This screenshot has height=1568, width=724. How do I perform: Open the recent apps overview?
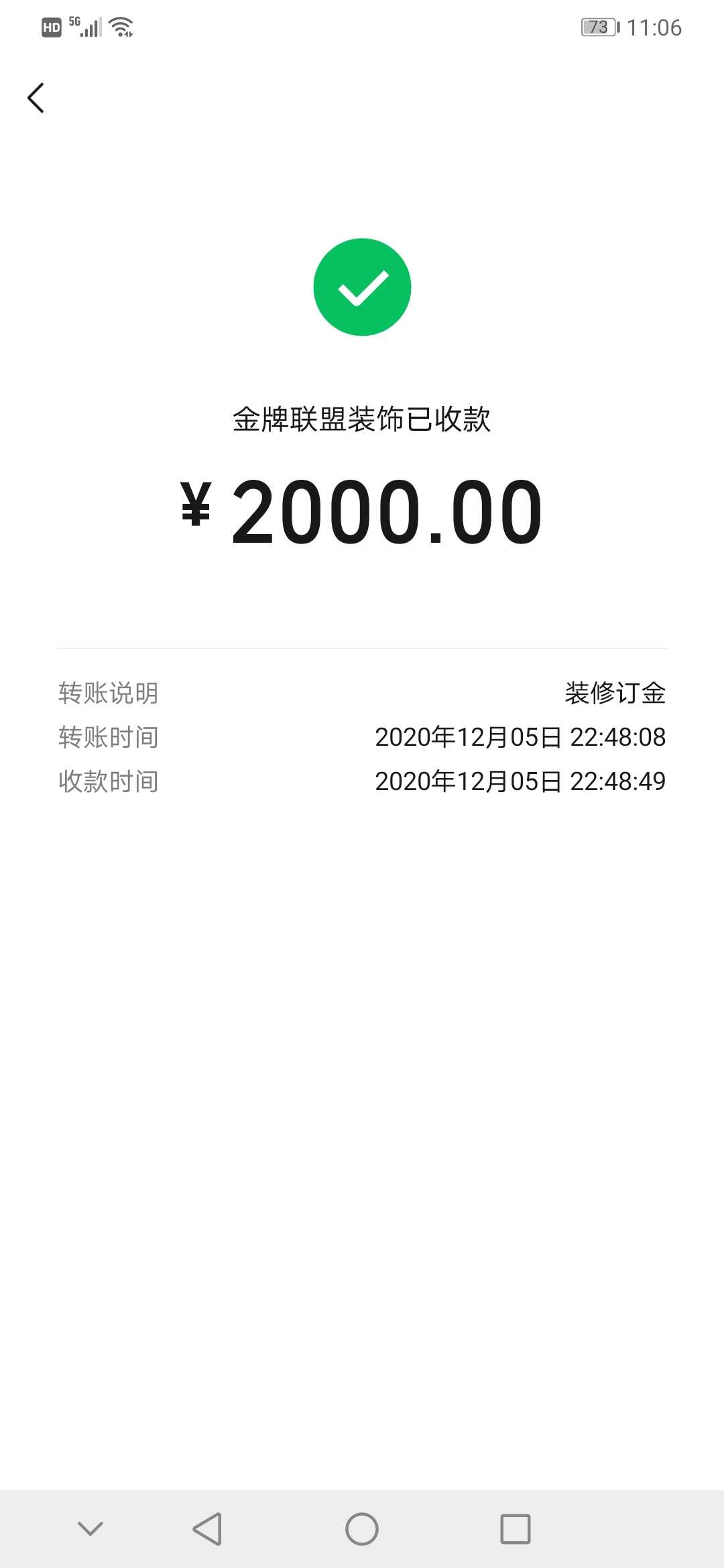[x=515, y=1528]
